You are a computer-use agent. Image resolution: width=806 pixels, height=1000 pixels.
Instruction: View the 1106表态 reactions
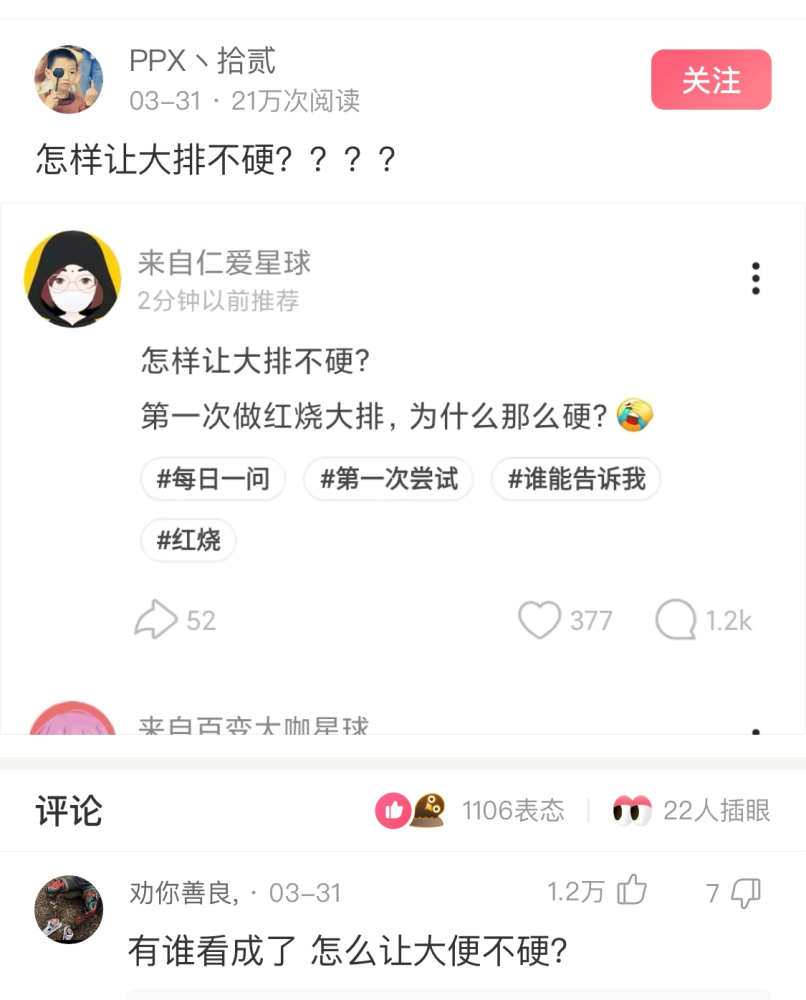click(470, 810)
